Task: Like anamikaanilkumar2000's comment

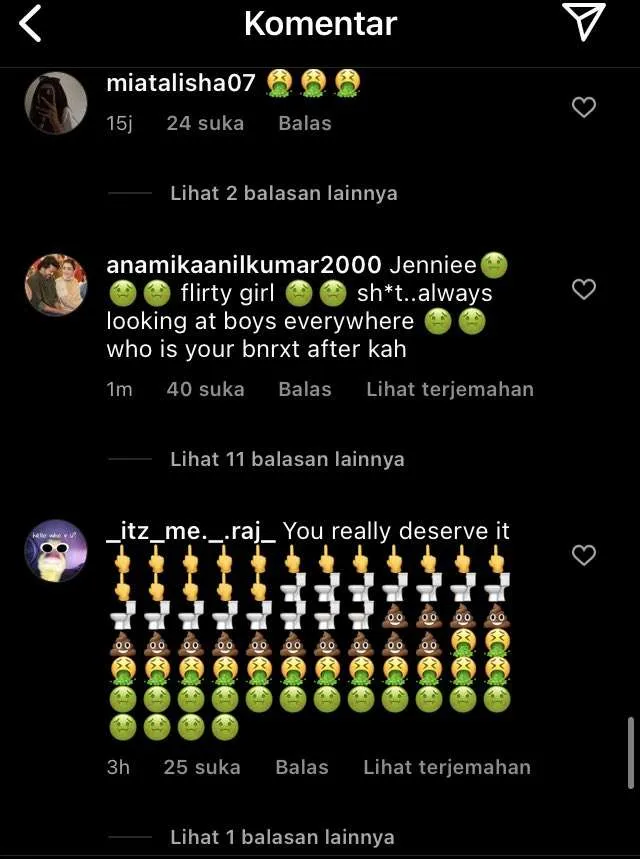Action: [x=584, y=290]
